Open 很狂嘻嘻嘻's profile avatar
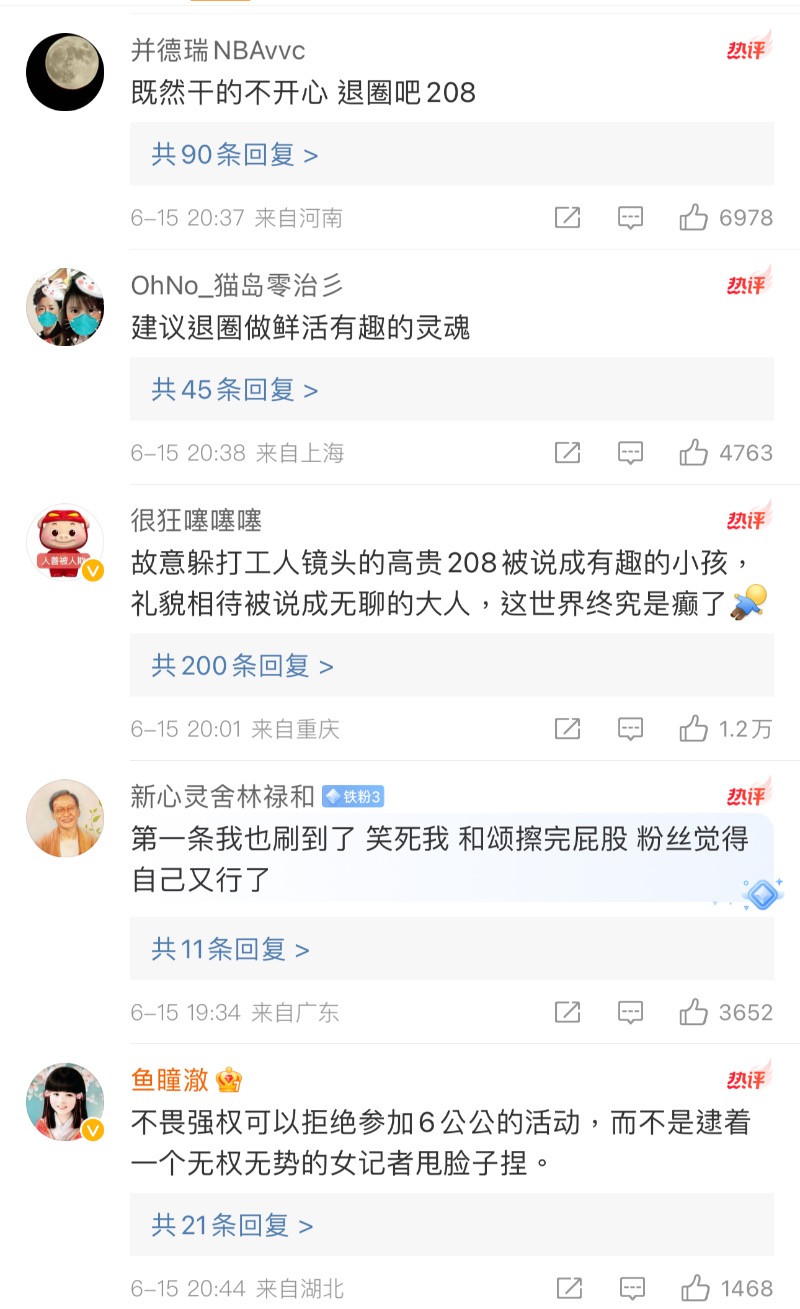800x1309 pixels. (x=65, y=543)
